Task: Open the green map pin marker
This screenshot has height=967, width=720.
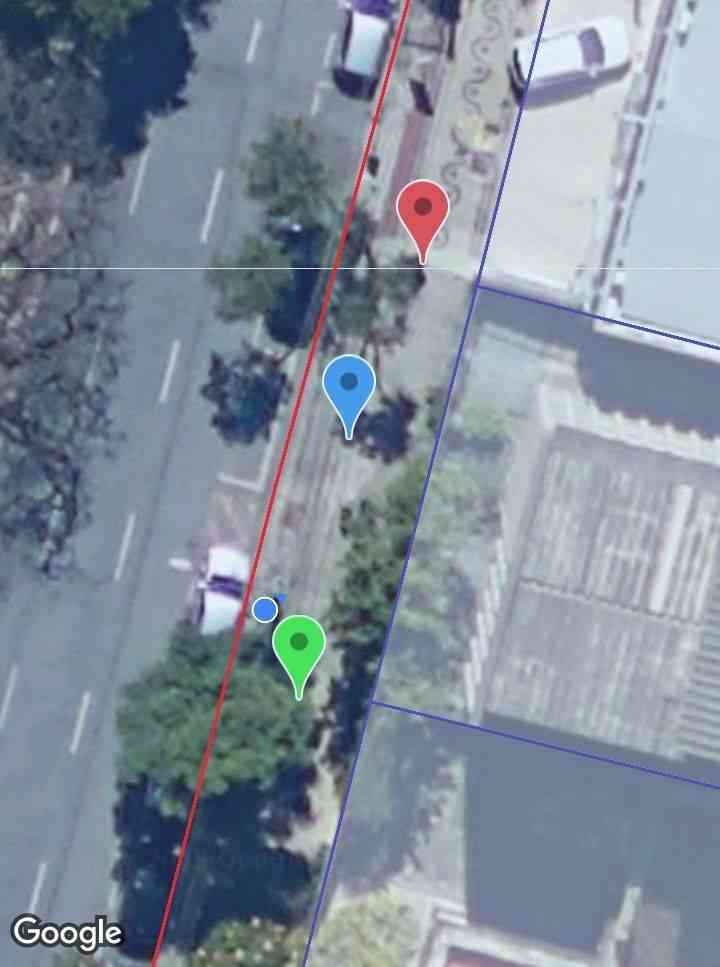Action: (299, 646)
